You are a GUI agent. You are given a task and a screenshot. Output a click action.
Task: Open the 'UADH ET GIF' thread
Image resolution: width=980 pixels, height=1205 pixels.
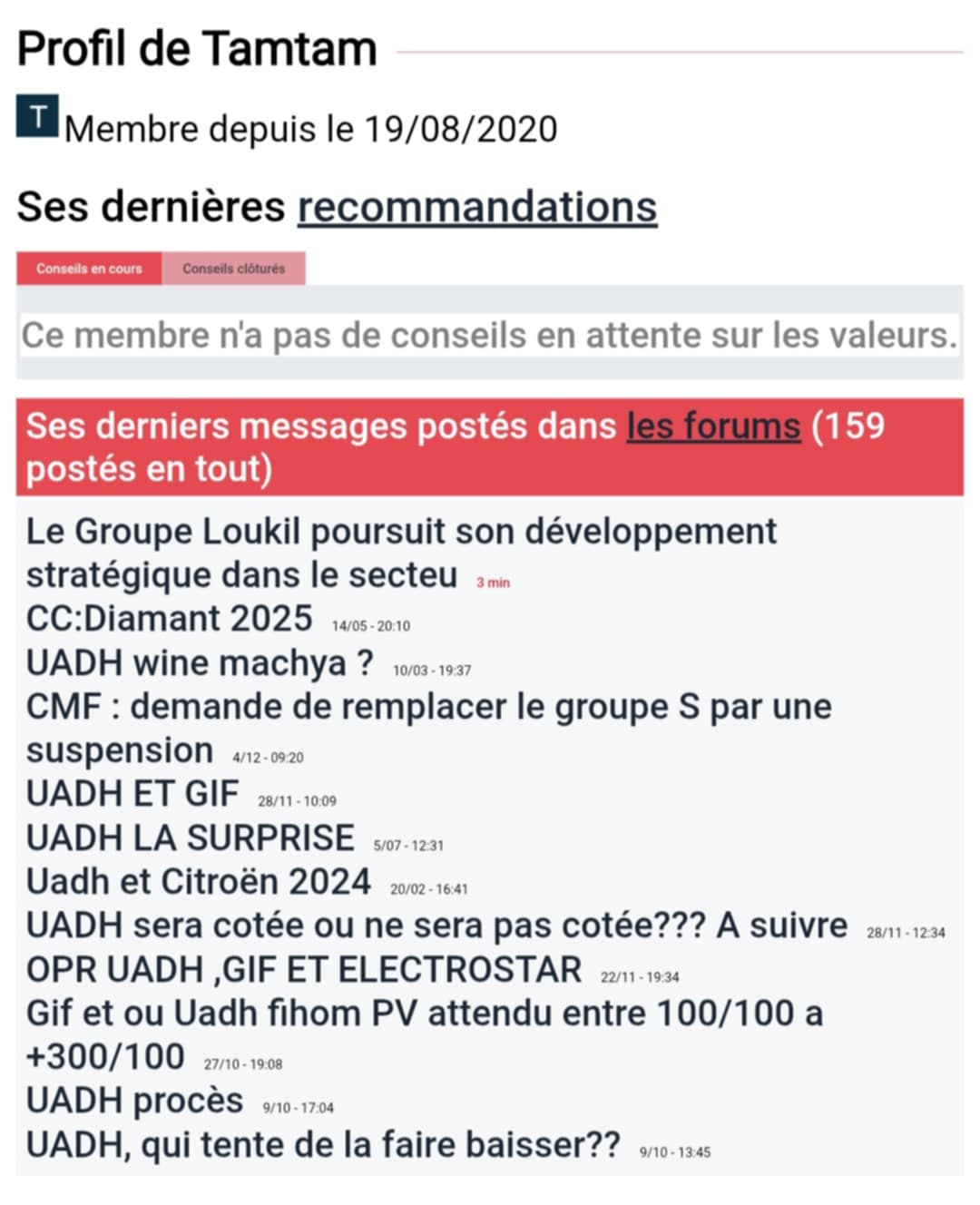pos(132,794)
